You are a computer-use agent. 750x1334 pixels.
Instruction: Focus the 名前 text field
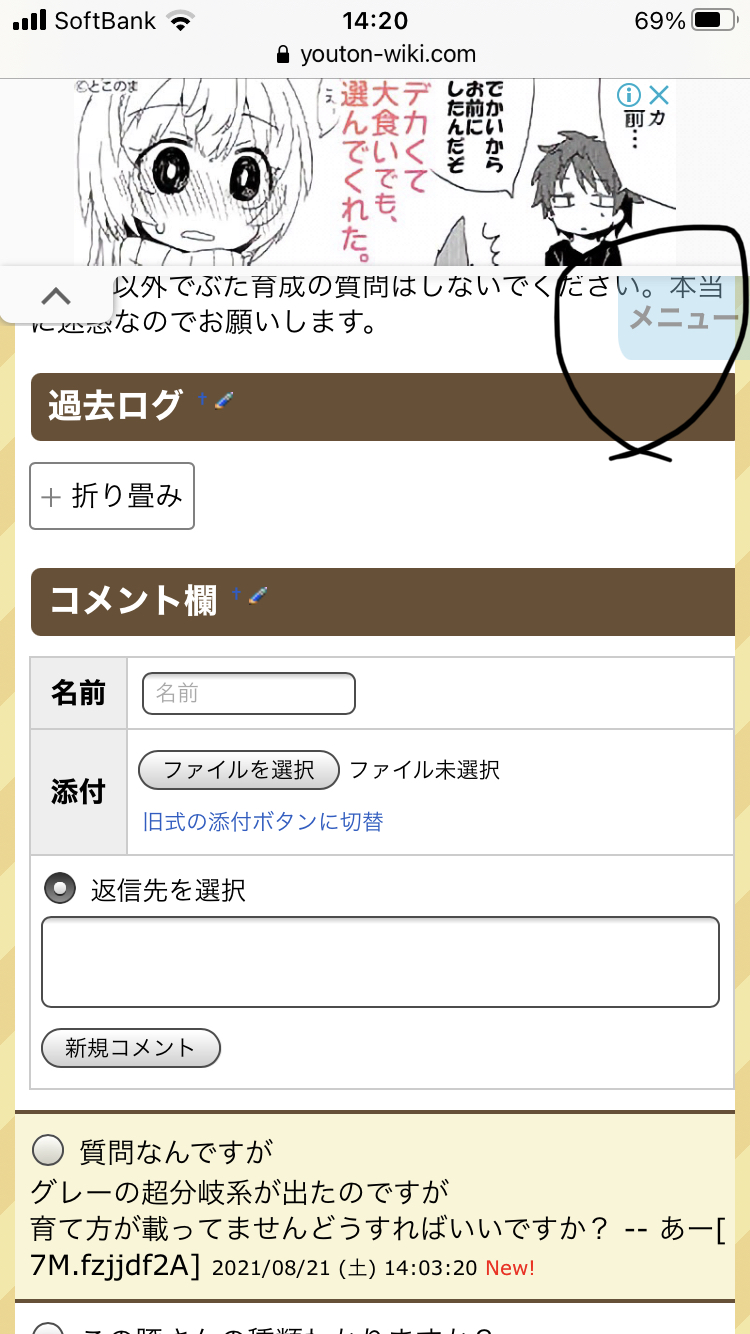[249, 694]
